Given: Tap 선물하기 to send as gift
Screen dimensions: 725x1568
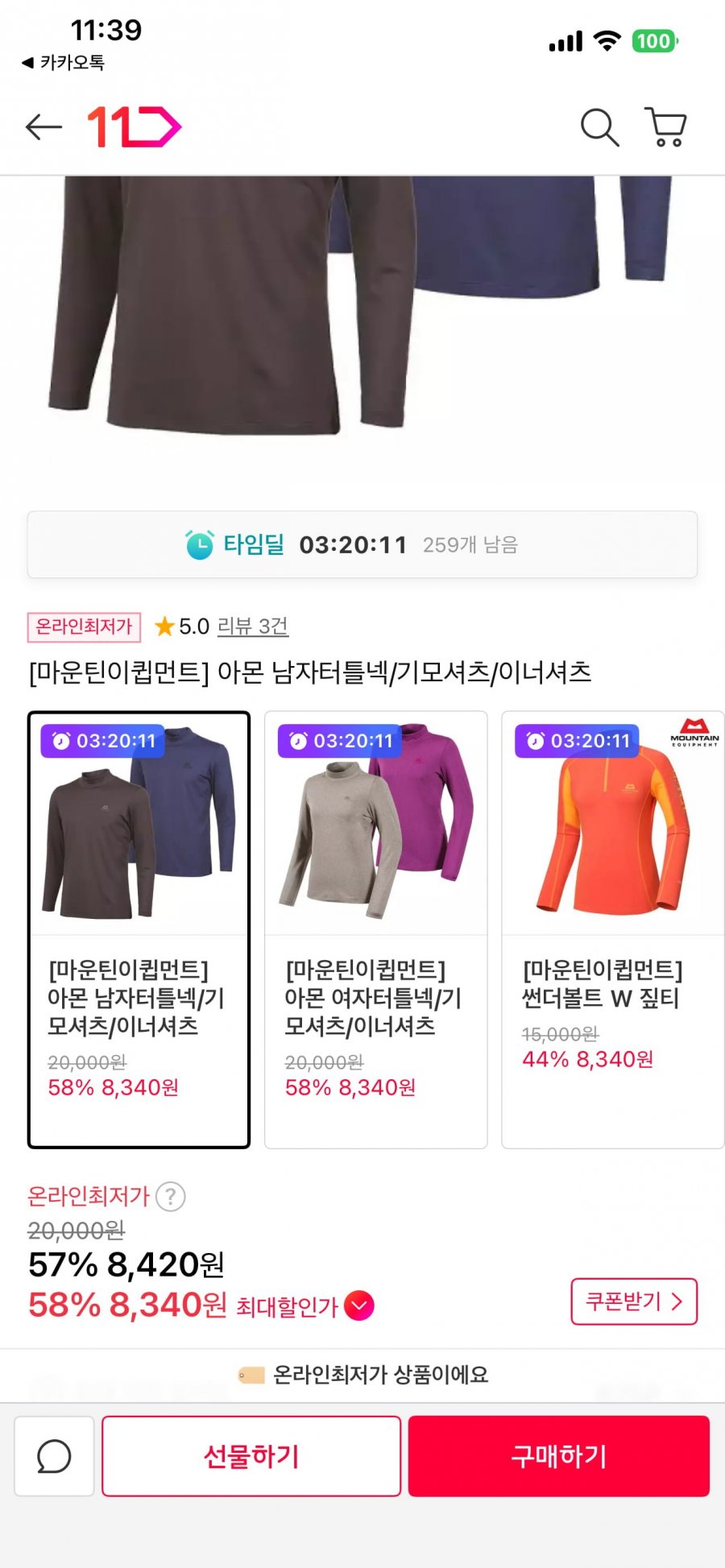Looking at the screenshot, I should tap(251, 1456).
